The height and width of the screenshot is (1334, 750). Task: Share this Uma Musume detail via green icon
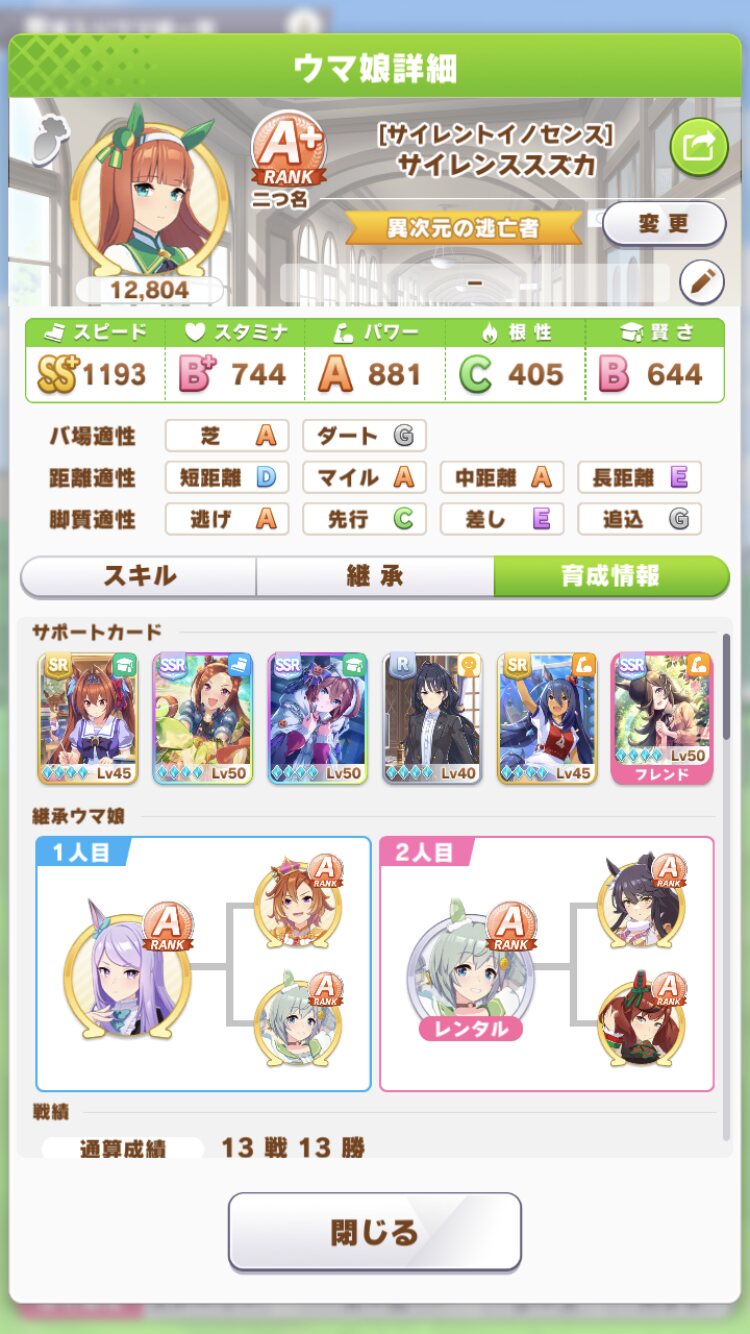pyautogui.click(x=698, y=147)
